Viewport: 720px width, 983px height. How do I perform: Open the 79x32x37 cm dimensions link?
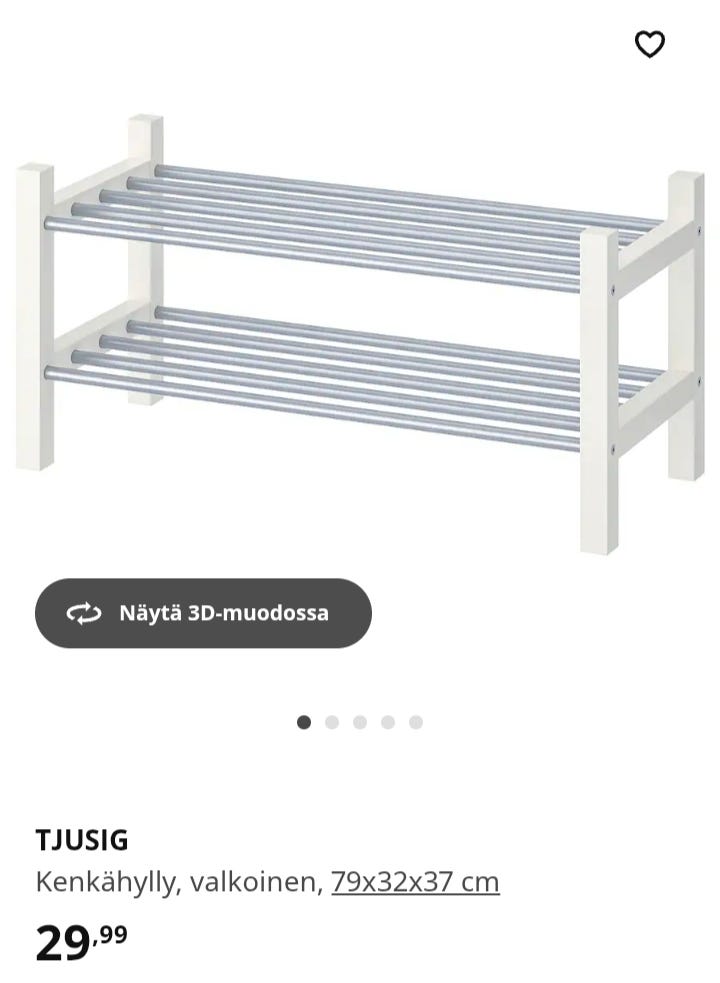click(415, 882)
